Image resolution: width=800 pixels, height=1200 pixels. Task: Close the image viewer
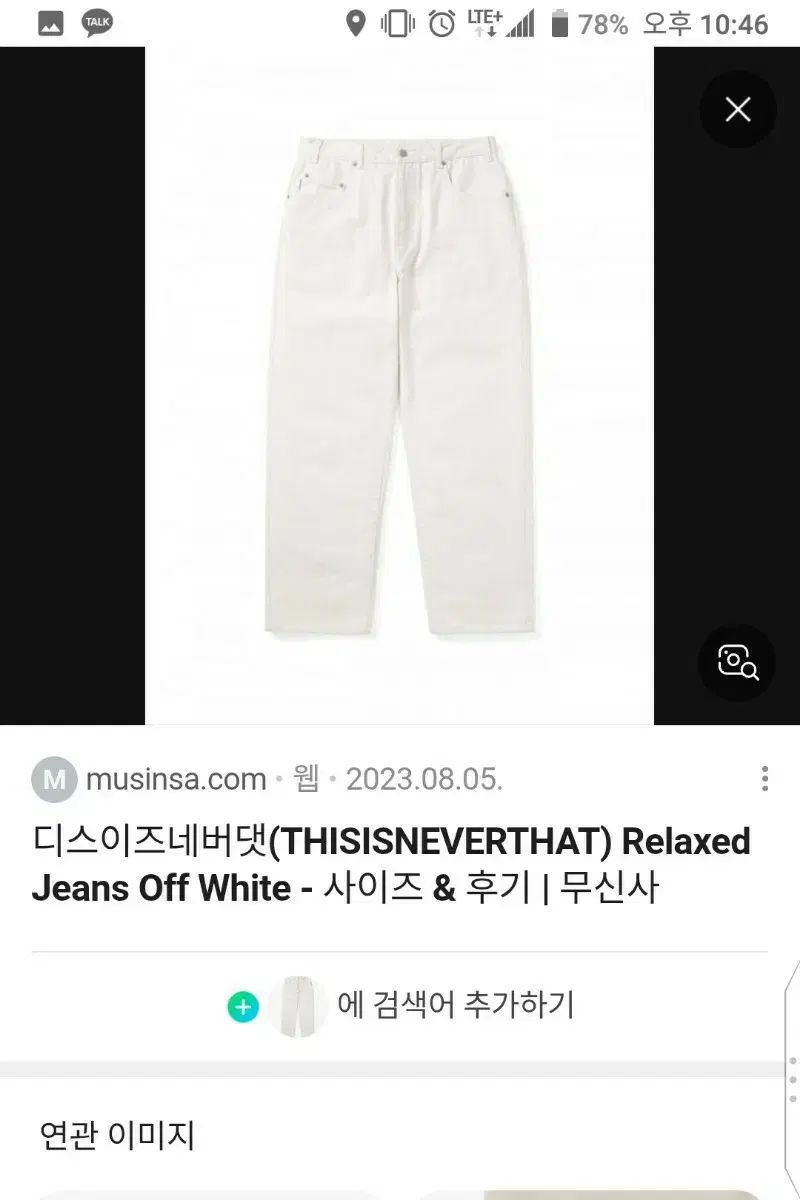(x=738, y=110)
